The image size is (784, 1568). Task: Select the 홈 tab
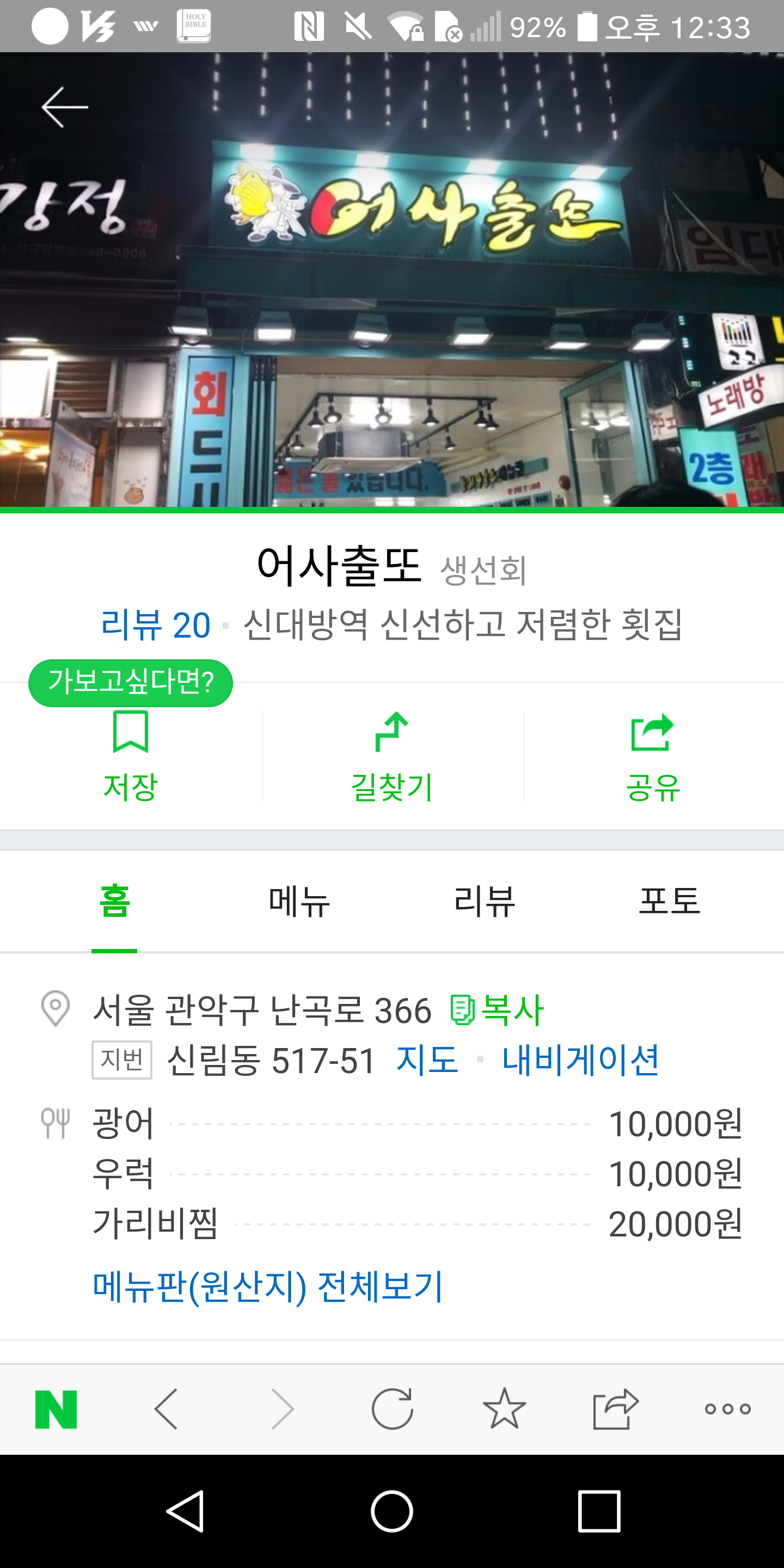(114, 902)
